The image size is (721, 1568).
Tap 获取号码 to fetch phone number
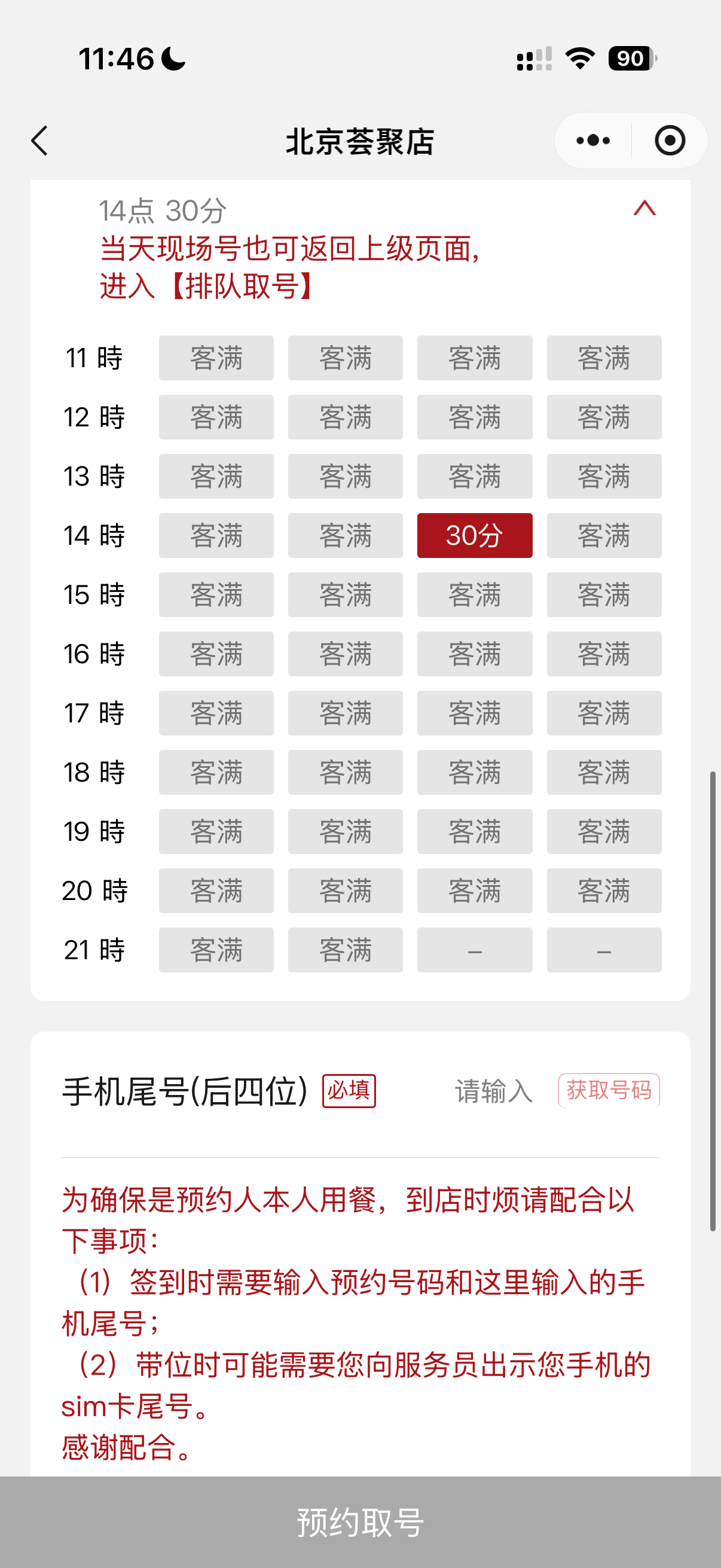tap(609, 1090)
